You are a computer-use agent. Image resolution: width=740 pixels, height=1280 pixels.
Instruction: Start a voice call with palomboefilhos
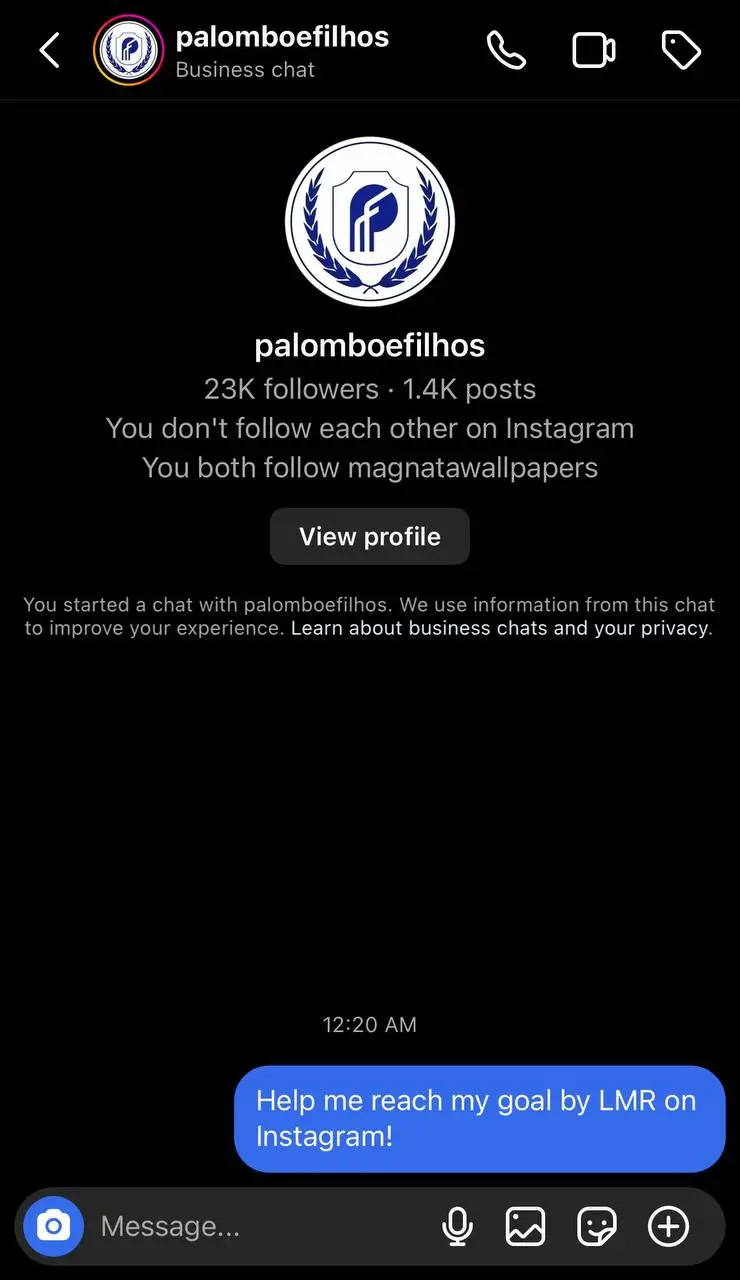coord(506,50)
